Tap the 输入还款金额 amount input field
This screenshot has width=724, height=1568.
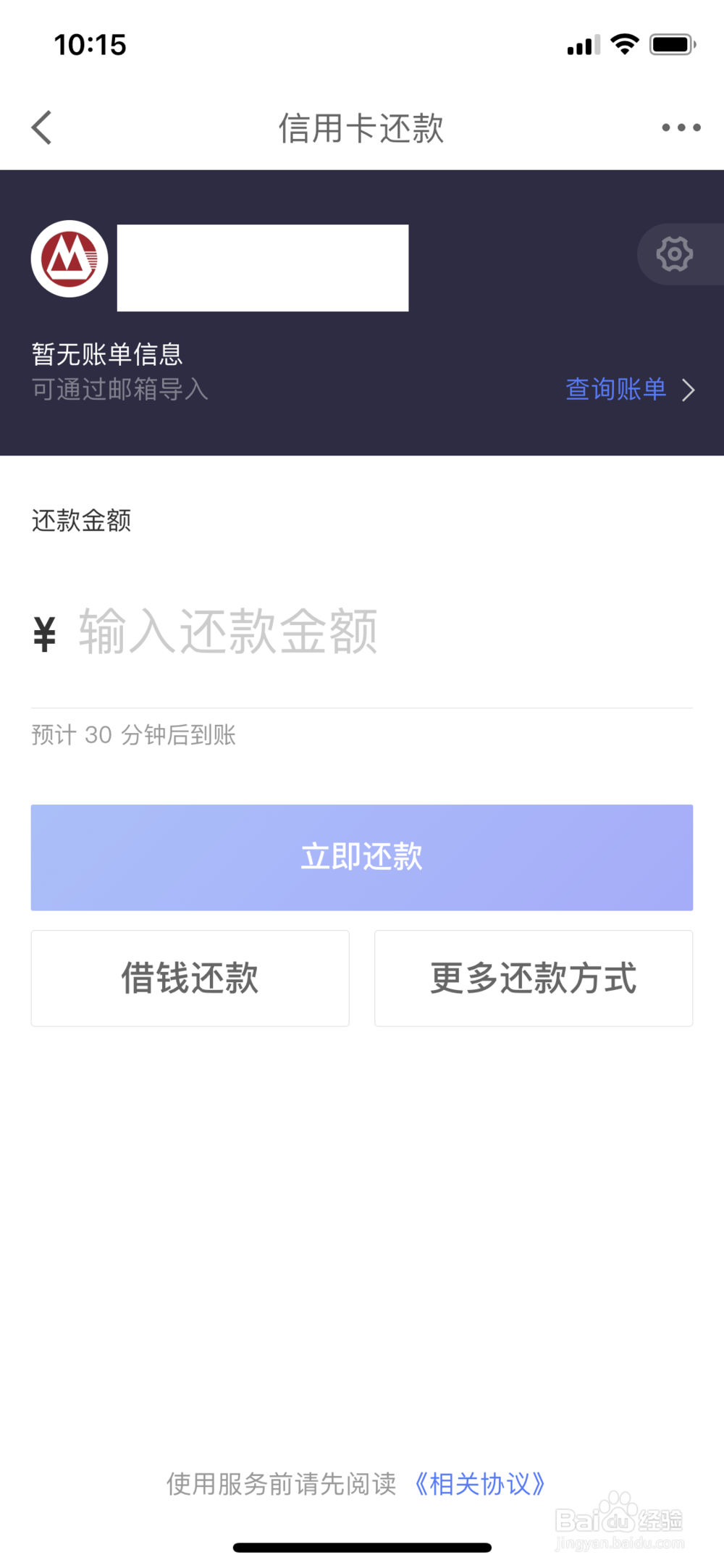coord(228,632)
